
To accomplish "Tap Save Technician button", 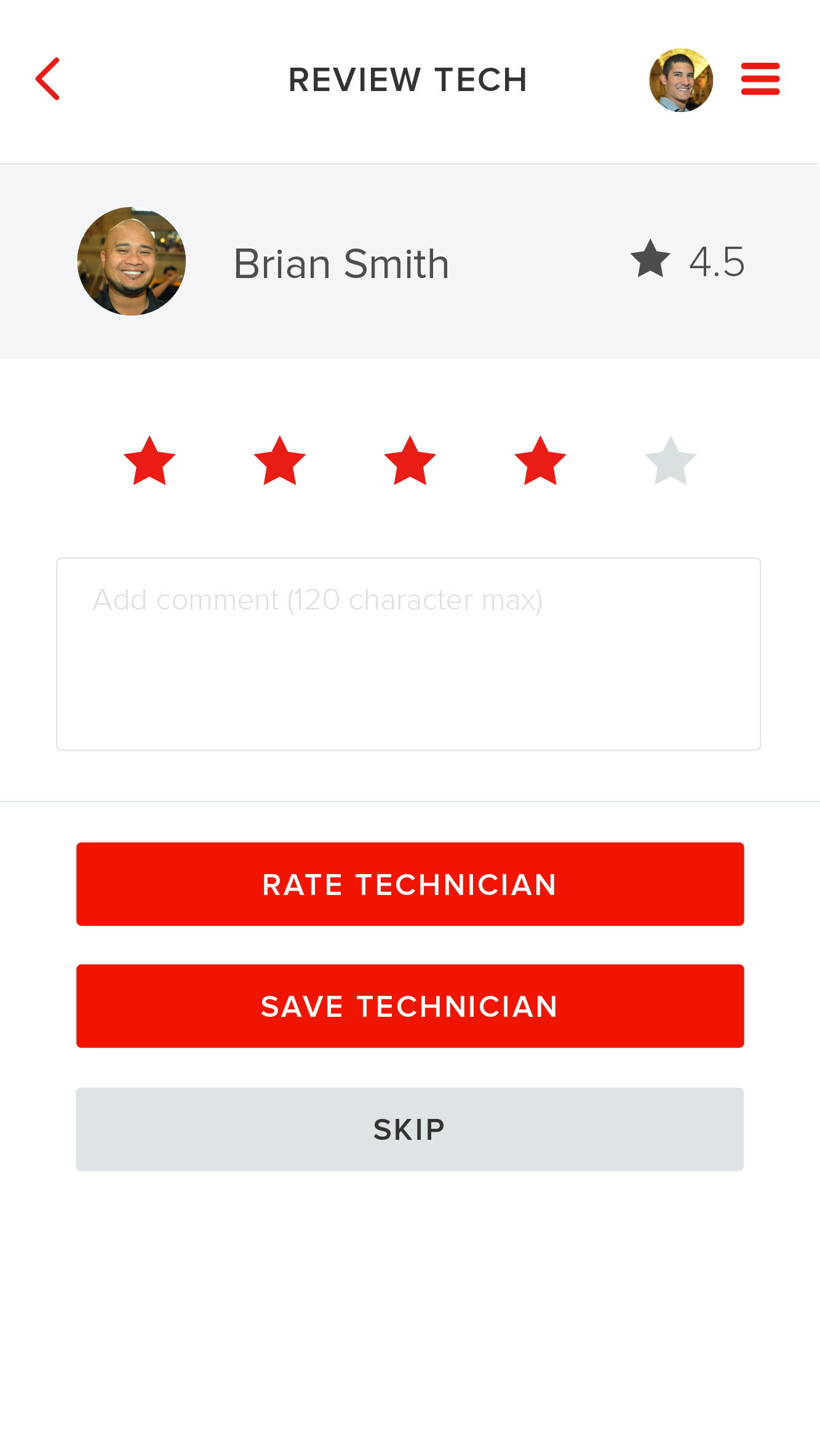I will tap(410, 1006).
